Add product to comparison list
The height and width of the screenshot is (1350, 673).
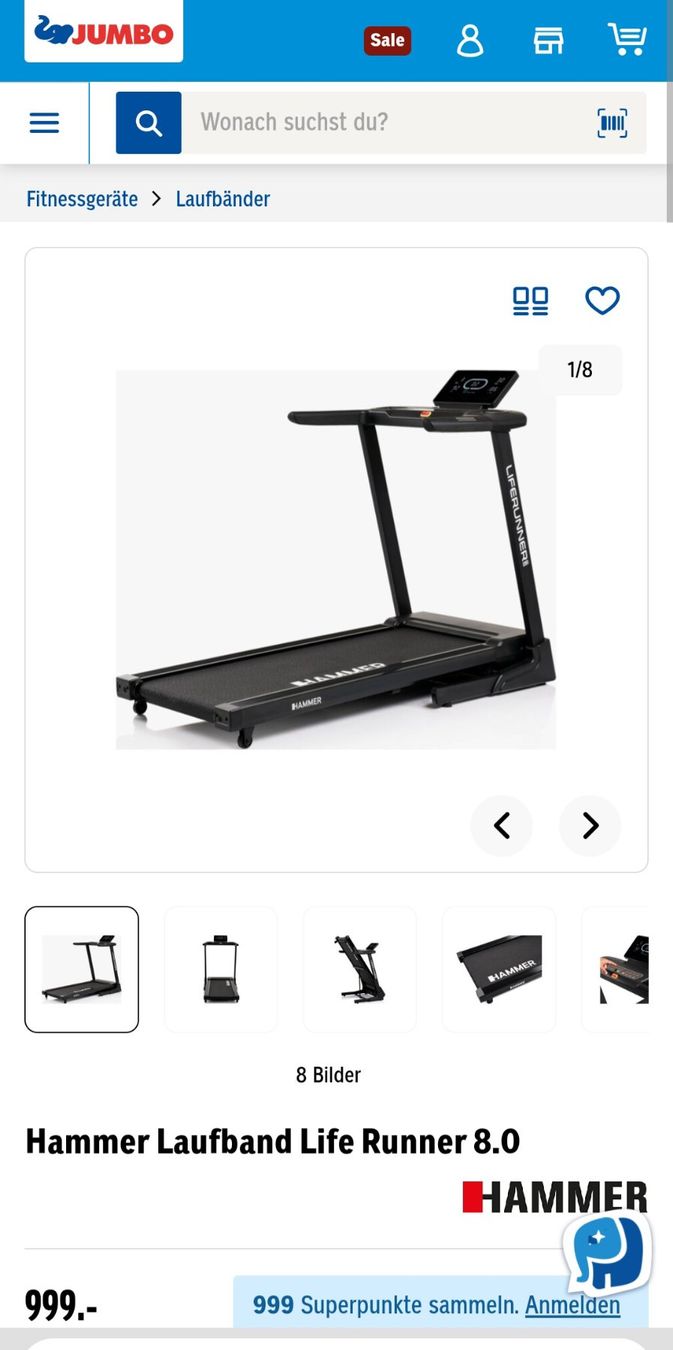pos(530,301)
